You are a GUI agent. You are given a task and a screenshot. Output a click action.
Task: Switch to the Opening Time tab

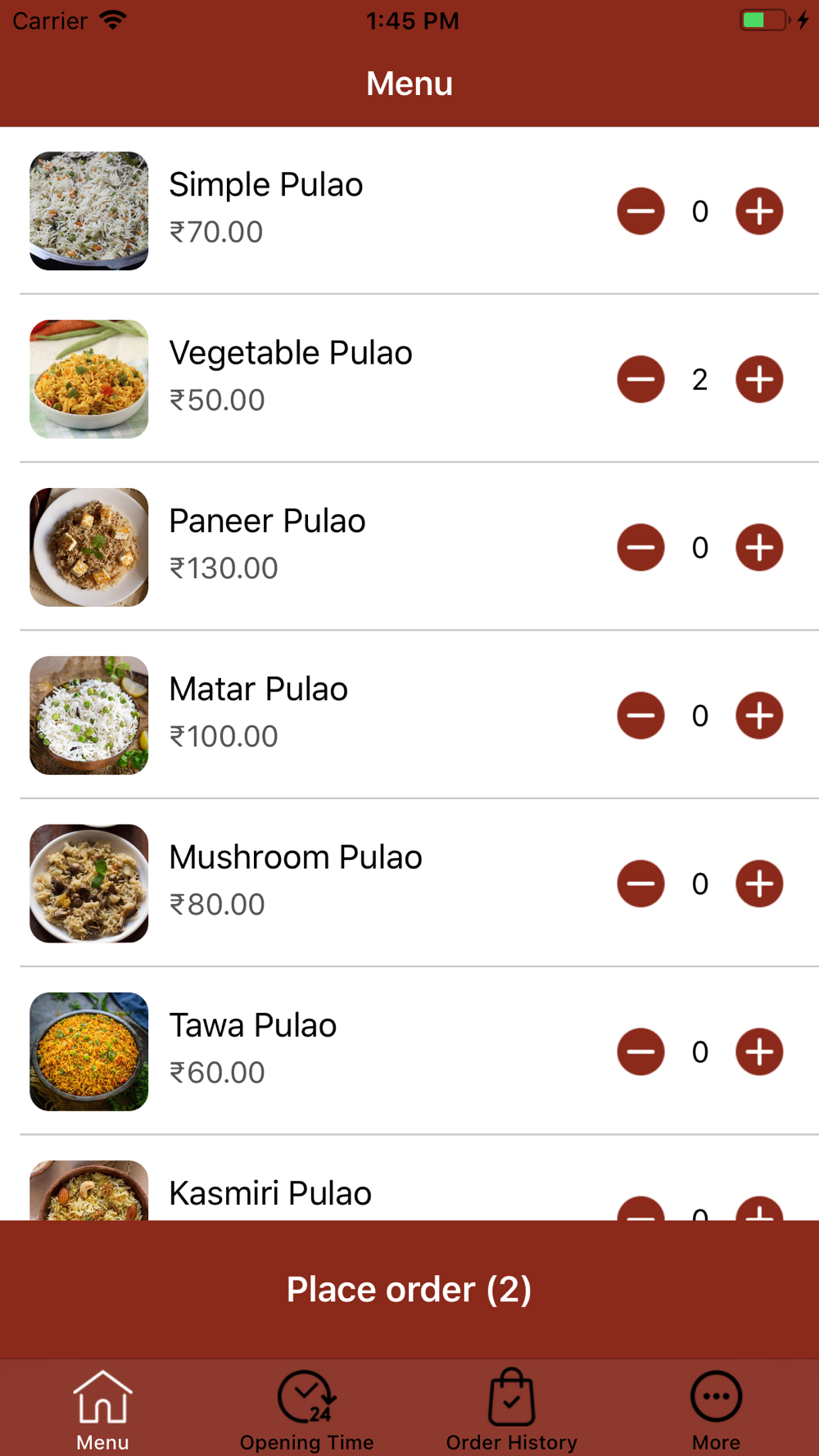tap(307, 1409)
